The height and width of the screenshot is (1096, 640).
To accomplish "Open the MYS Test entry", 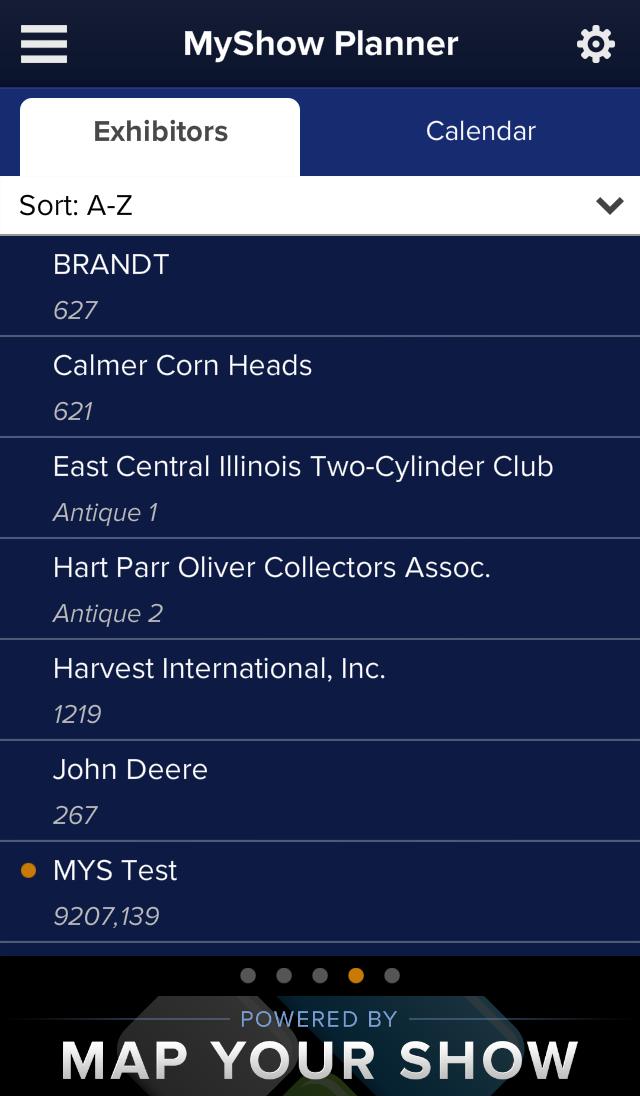I will (320, 892).
